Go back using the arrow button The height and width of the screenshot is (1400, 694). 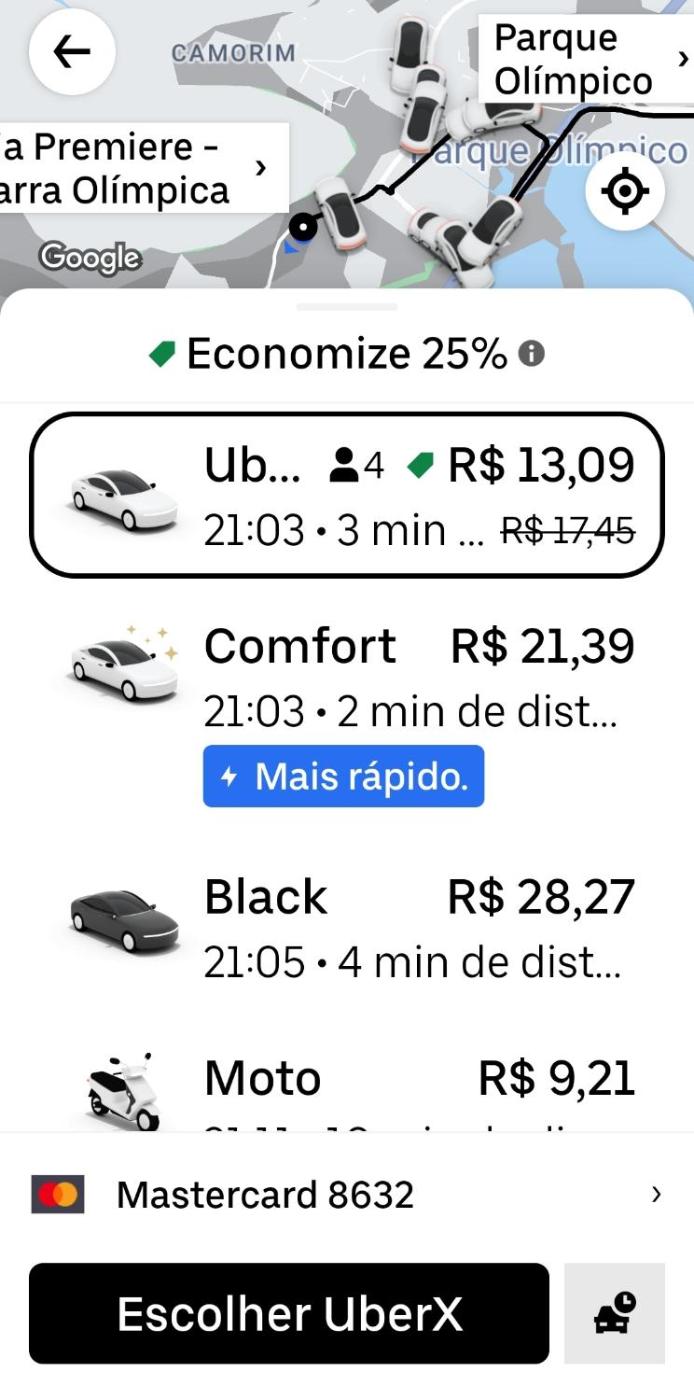click(x=72, y=52)
